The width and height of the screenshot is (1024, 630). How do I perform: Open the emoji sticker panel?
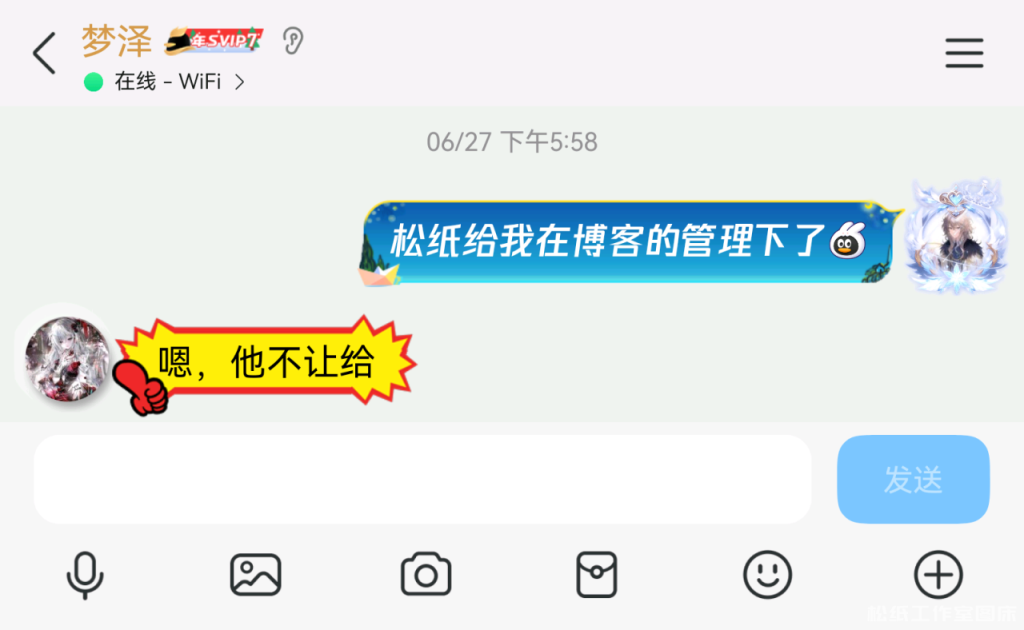(767, 575)
